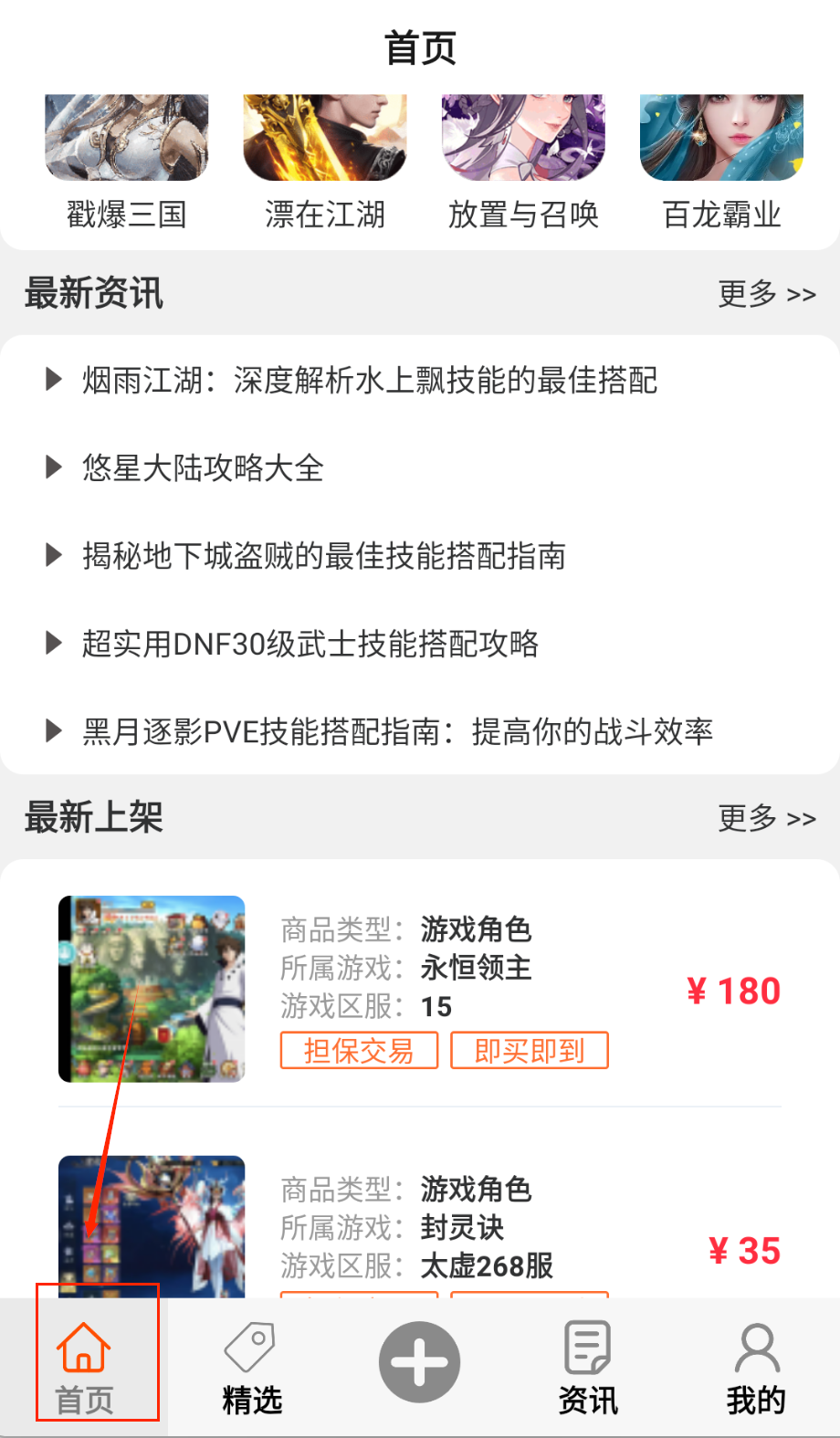
Task: Open the 永恒领主 listing priced ¥180
Action: tap(420, 990)
